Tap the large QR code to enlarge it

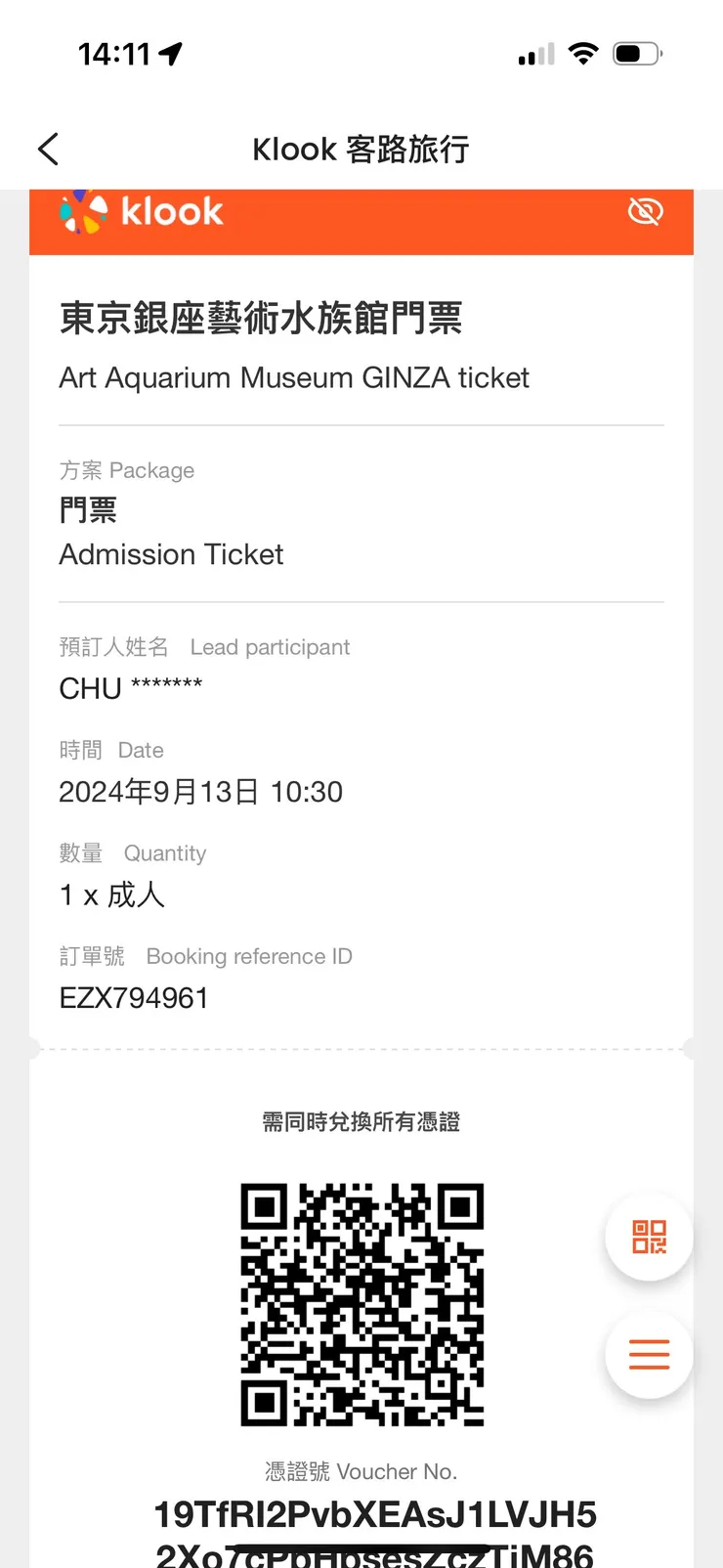click(x=361, y=1300)
